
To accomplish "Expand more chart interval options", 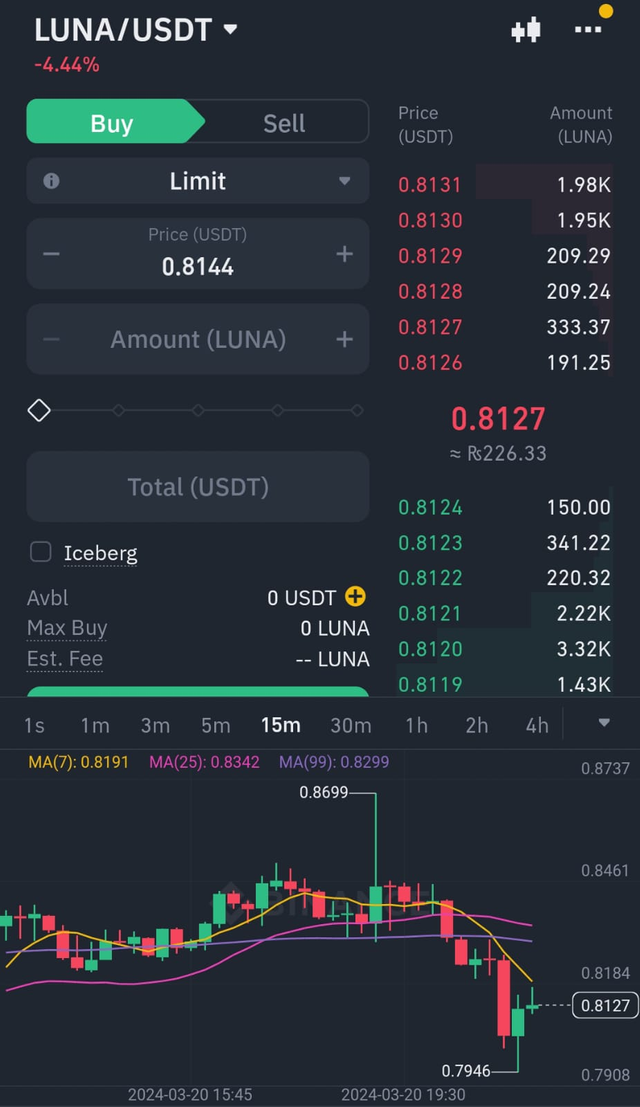I will (604, 723).
